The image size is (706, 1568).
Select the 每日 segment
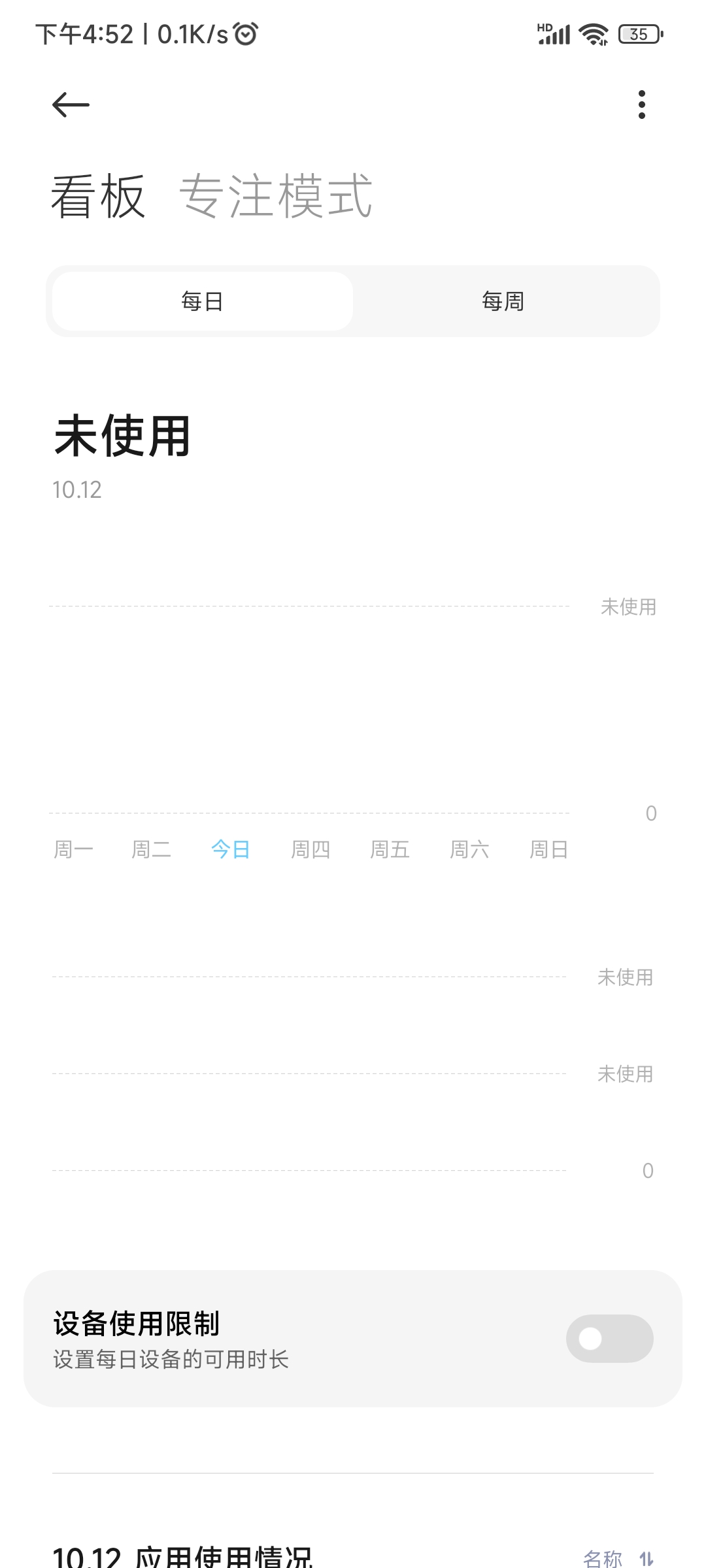[203, 301]
